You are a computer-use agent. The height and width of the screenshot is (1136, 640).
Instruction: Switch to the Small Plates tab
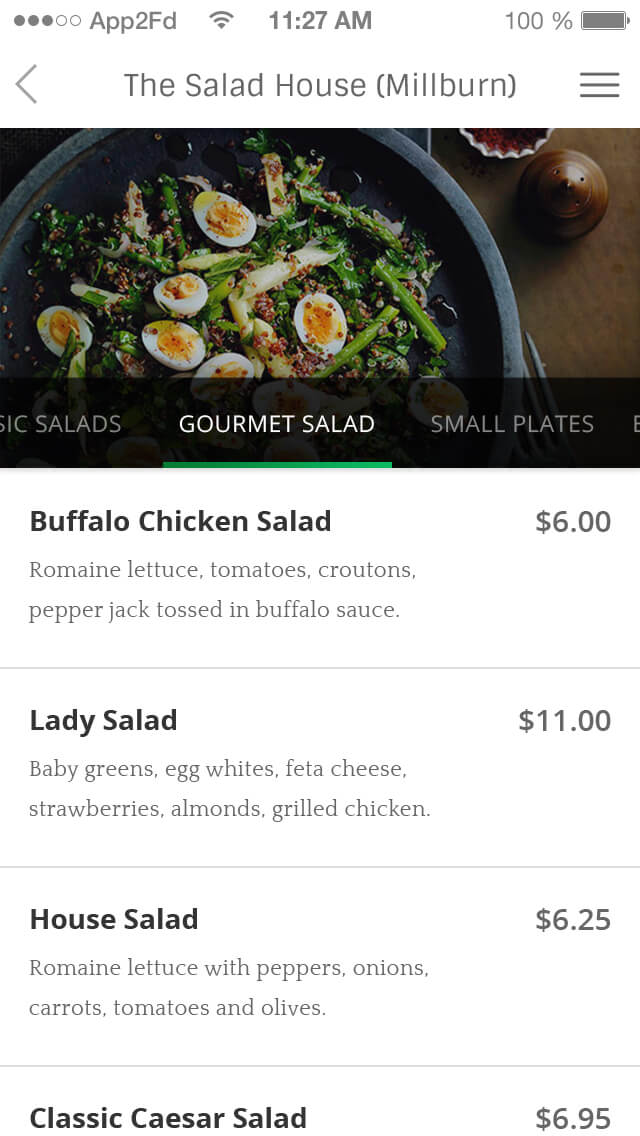(x=512, y=424)
